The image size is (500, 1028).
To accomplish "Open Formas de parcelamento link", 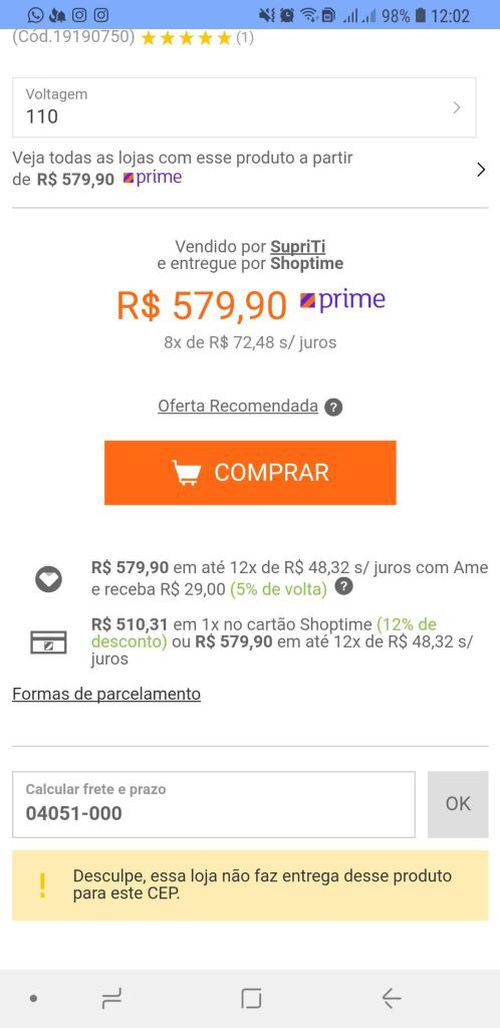I will point(106,694).
